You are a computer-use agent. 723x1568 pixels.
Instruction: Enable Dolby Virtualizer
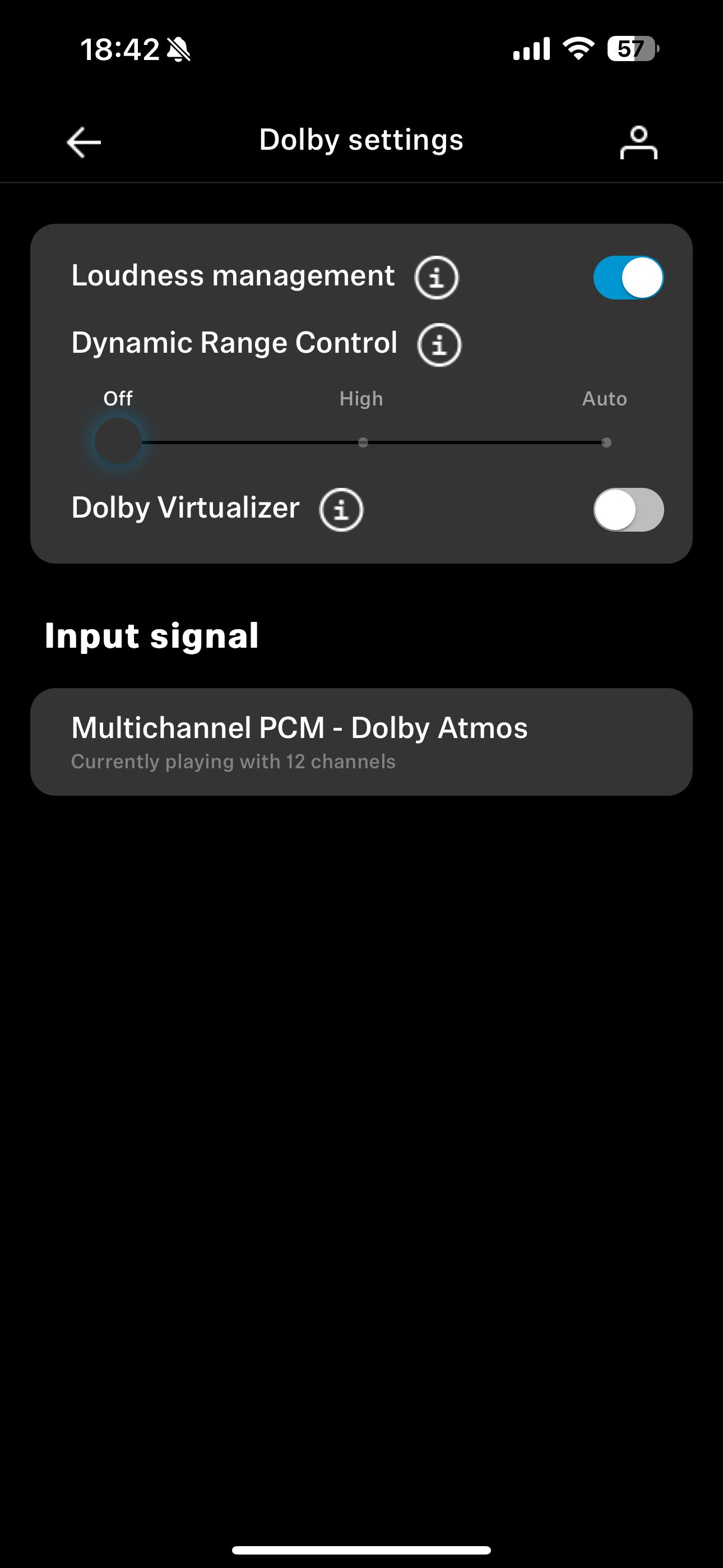[628, 509]
